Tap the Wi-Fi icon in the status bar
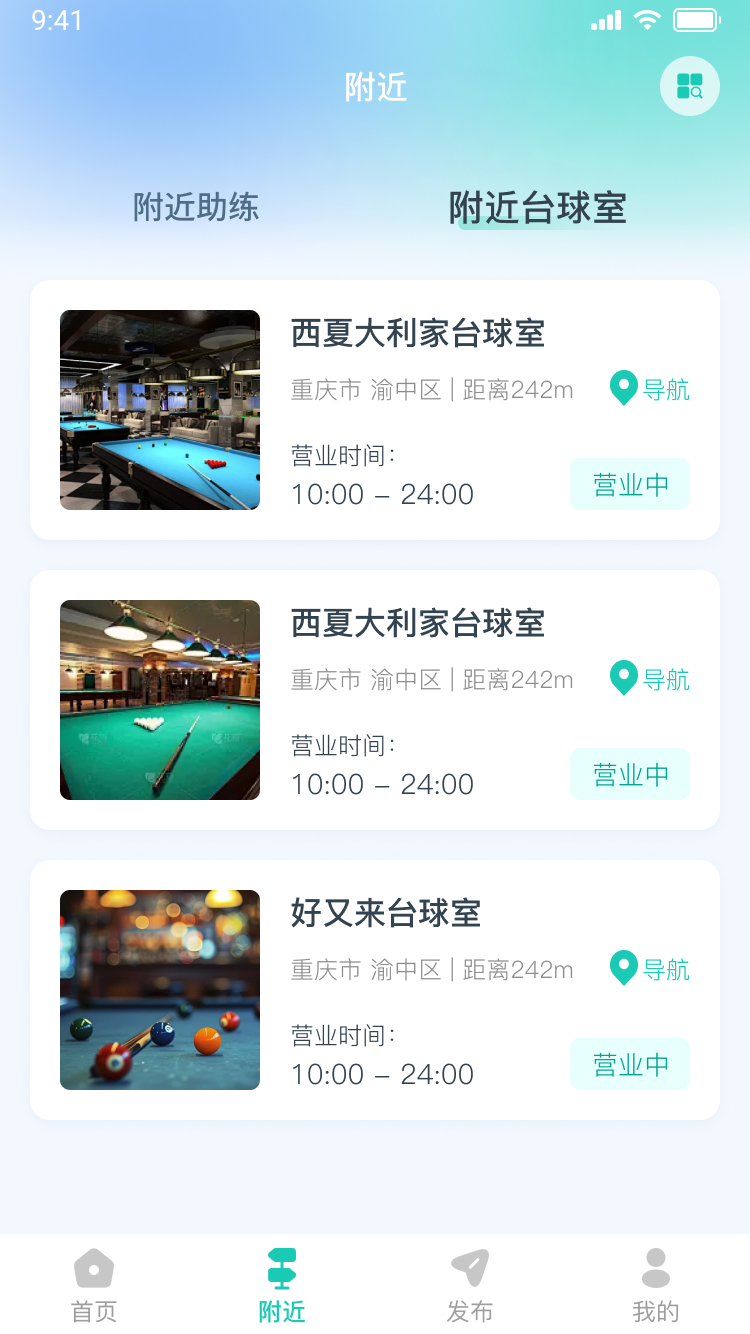Screen dimensions: 750x1334 (649, 19)
